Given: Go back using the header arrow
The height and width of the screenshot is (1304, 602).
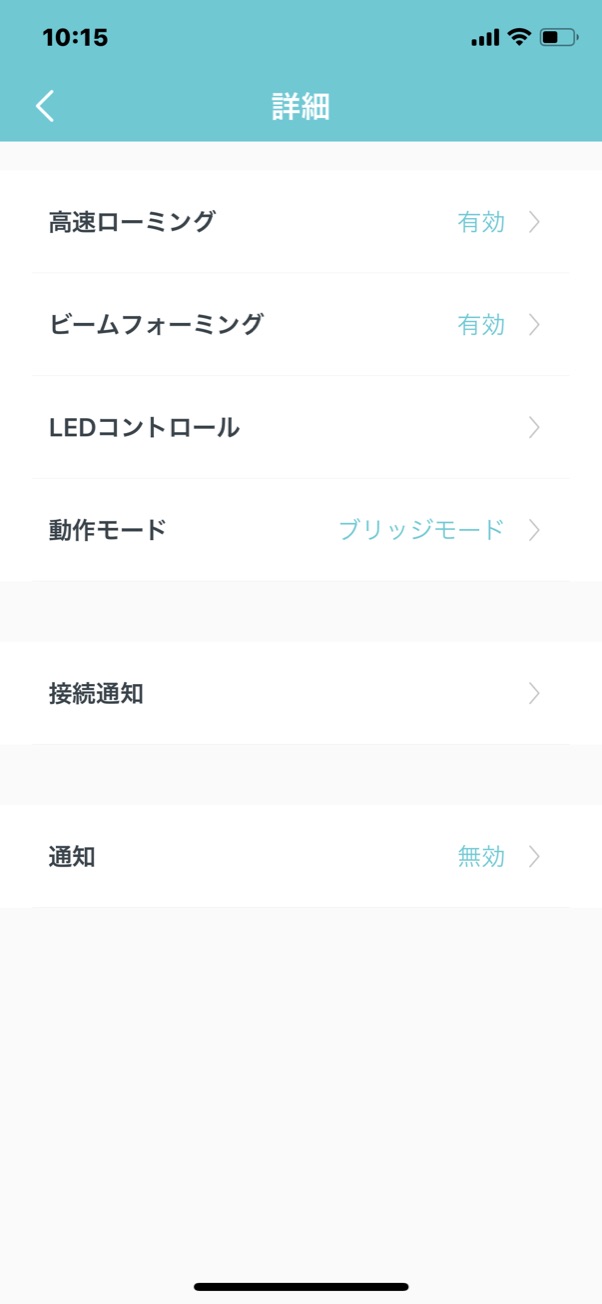Looking at the screenshot, I should pos(45,106).
